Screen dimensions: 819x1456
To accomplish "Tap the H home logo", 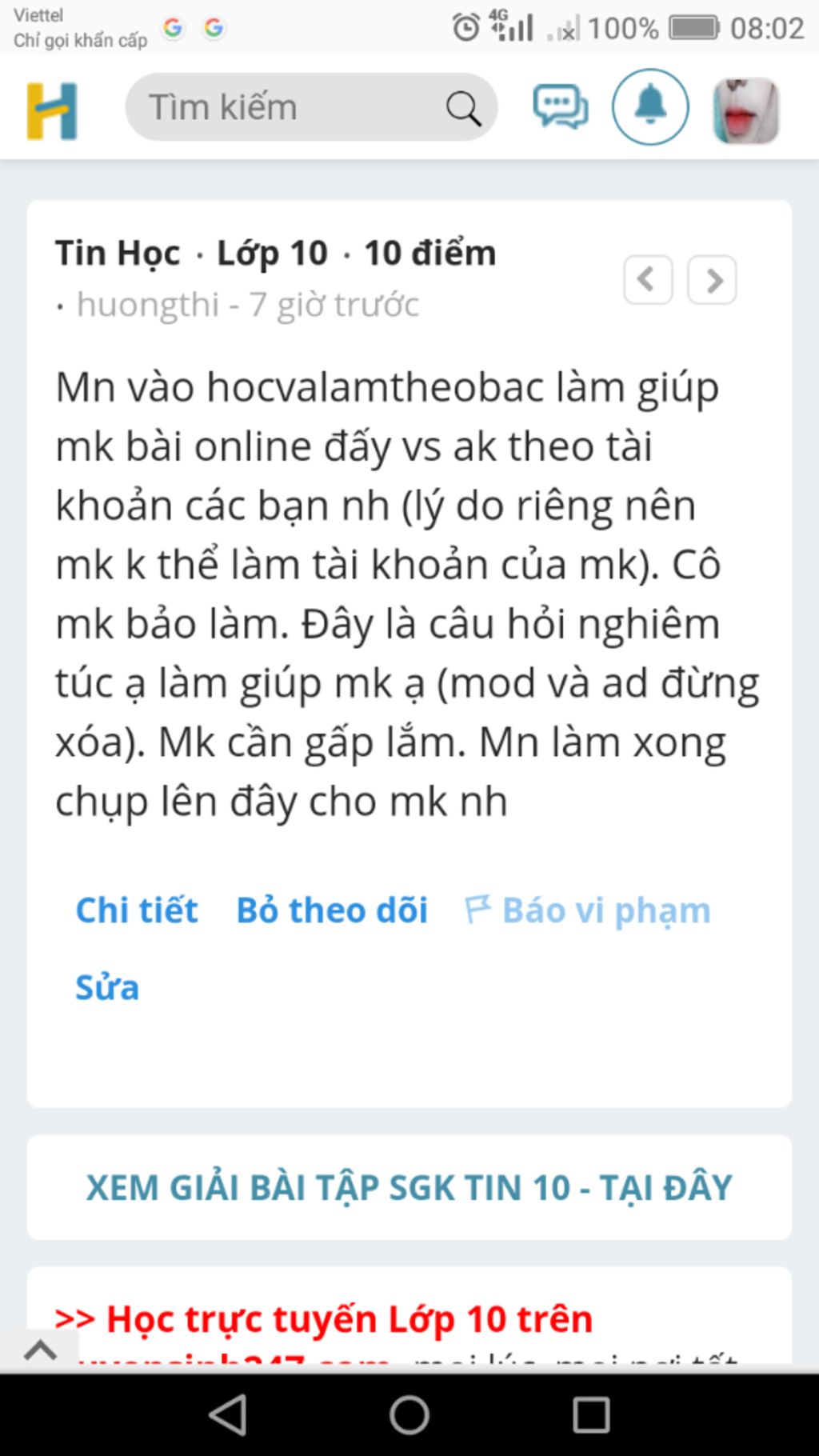I will point(52,110).
